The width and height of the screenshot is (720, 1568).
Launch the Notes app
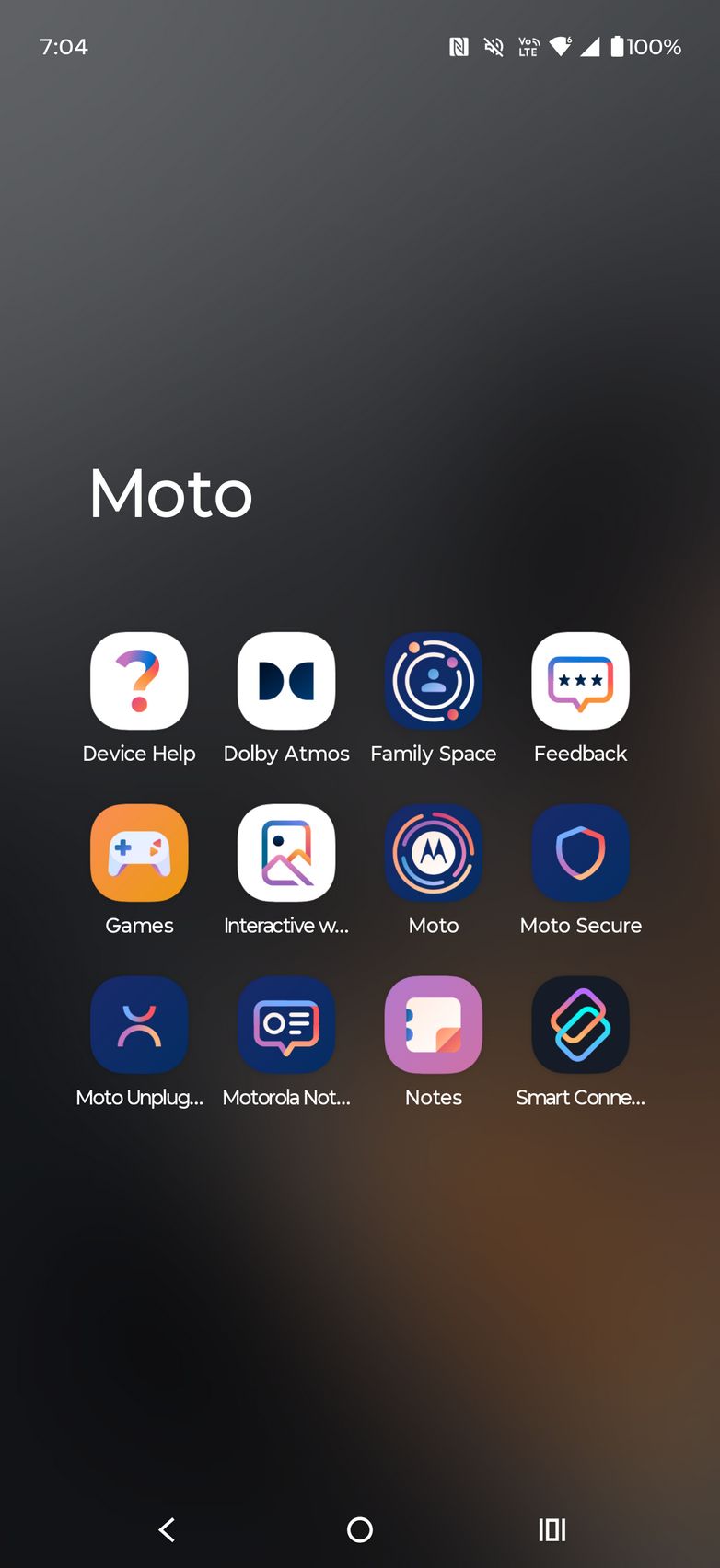click(x=434, y=1025)
